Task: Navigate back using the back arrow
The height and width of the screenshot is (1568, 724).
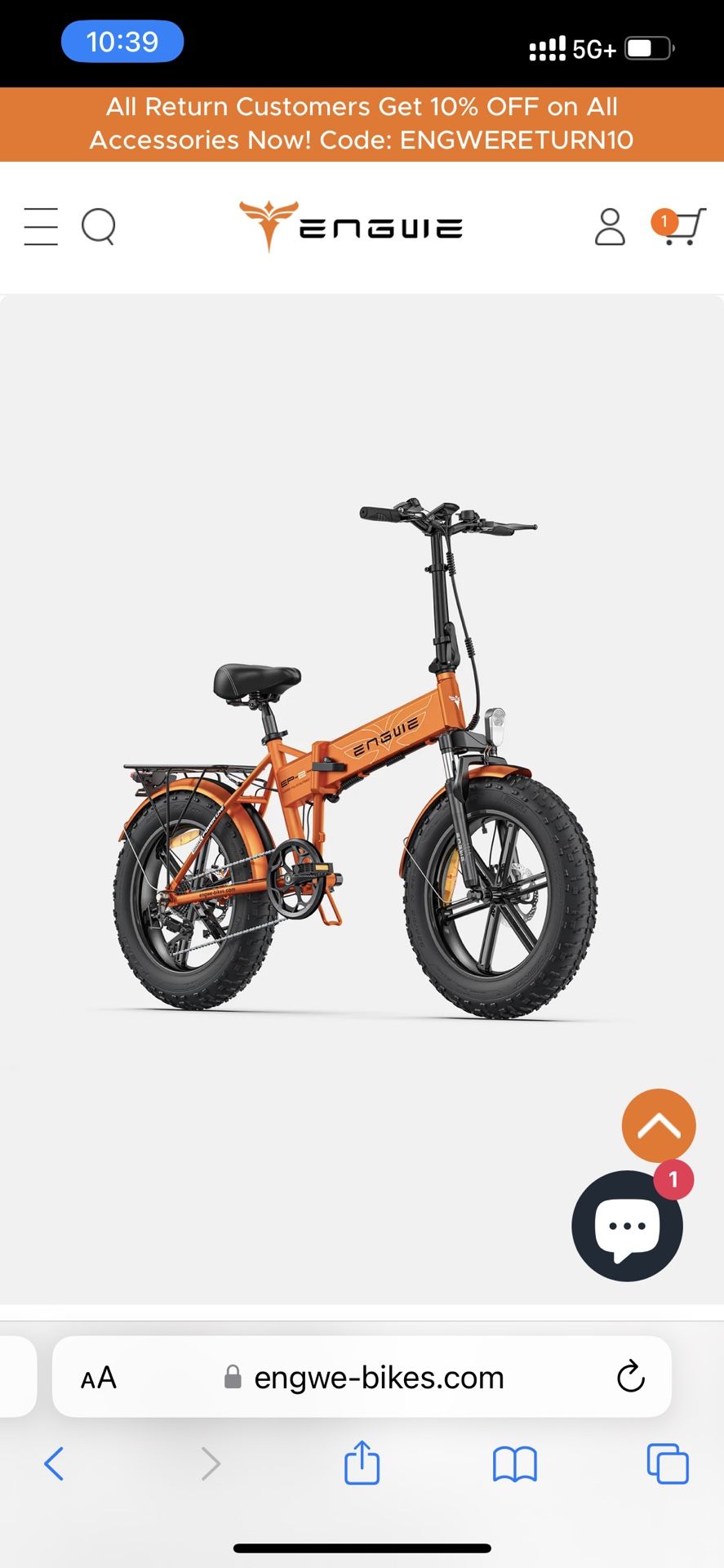Action: (x=55, y=1464)
